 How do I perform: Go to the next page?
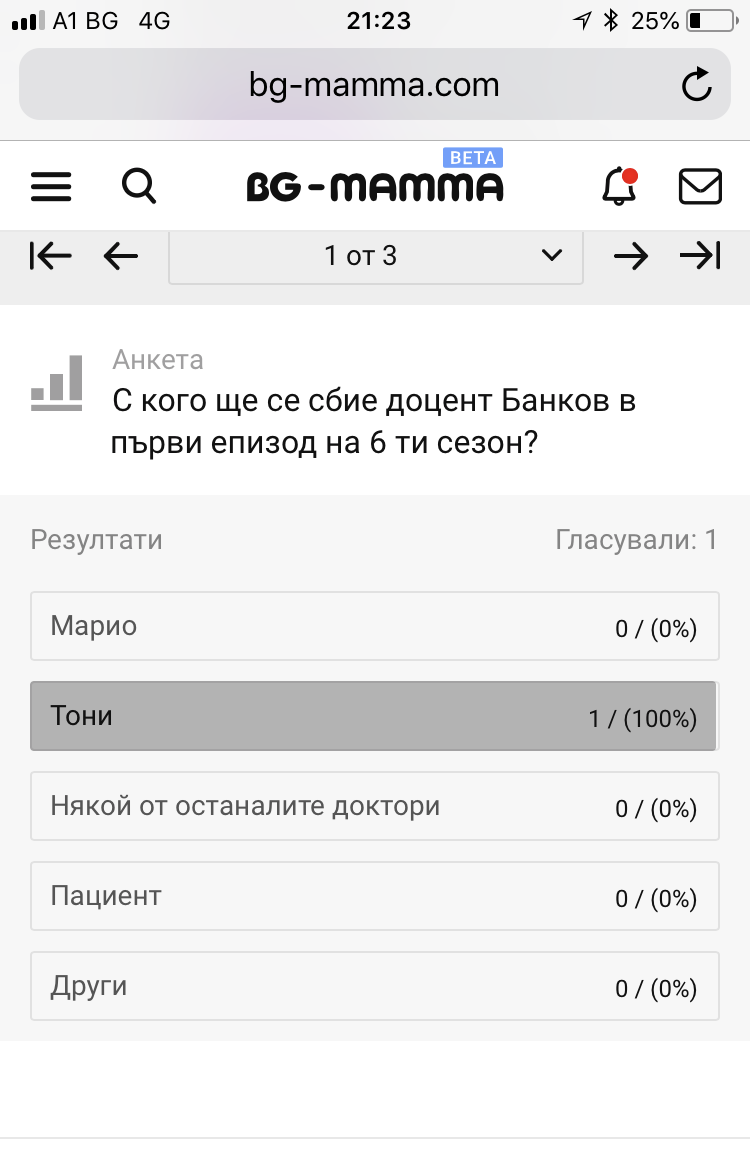[630, 257]
